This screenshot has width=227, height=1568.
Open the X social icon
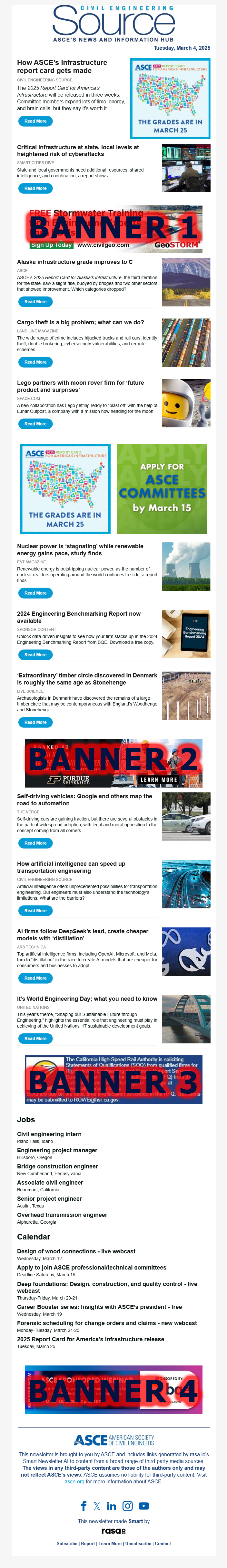coord(97,1506)
